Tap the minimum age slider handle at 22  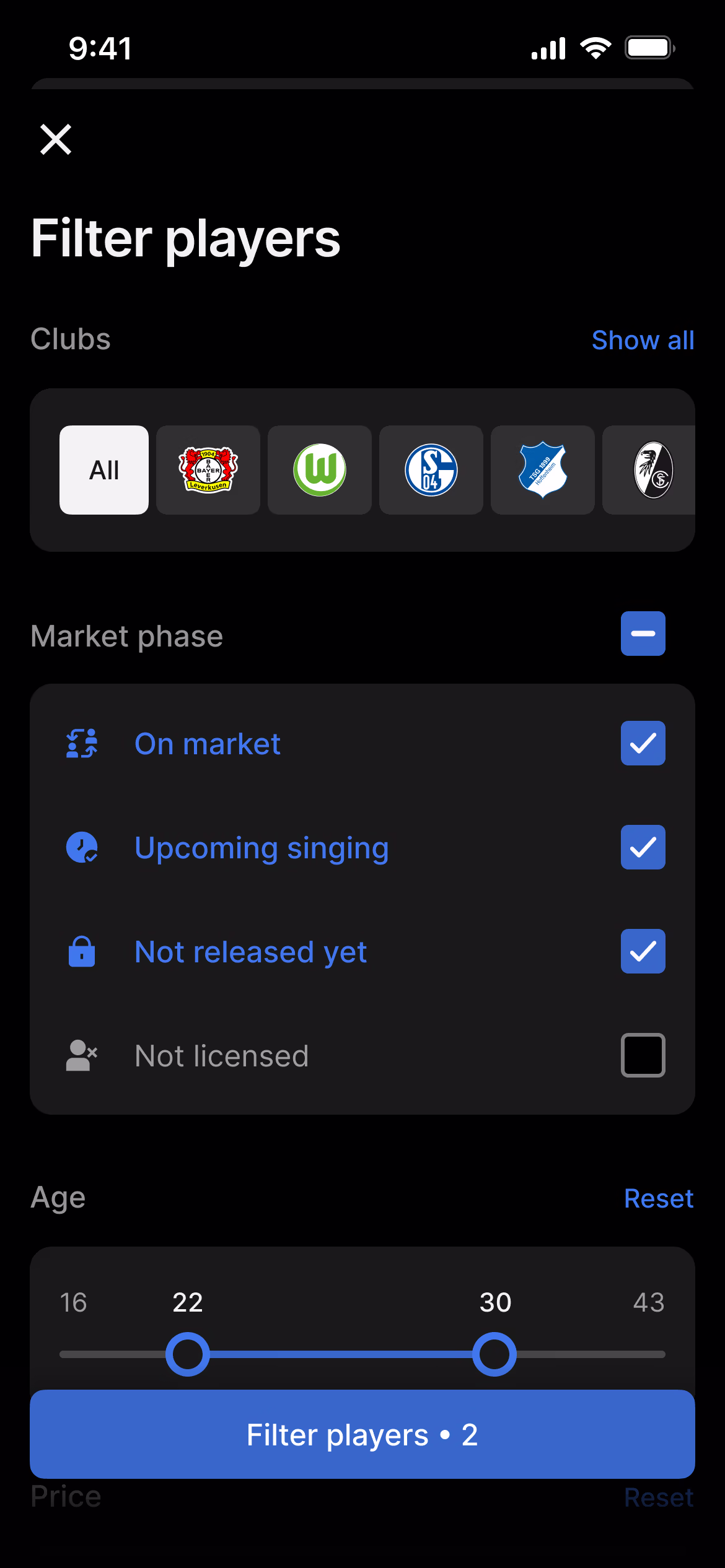tap(188, 1354)
